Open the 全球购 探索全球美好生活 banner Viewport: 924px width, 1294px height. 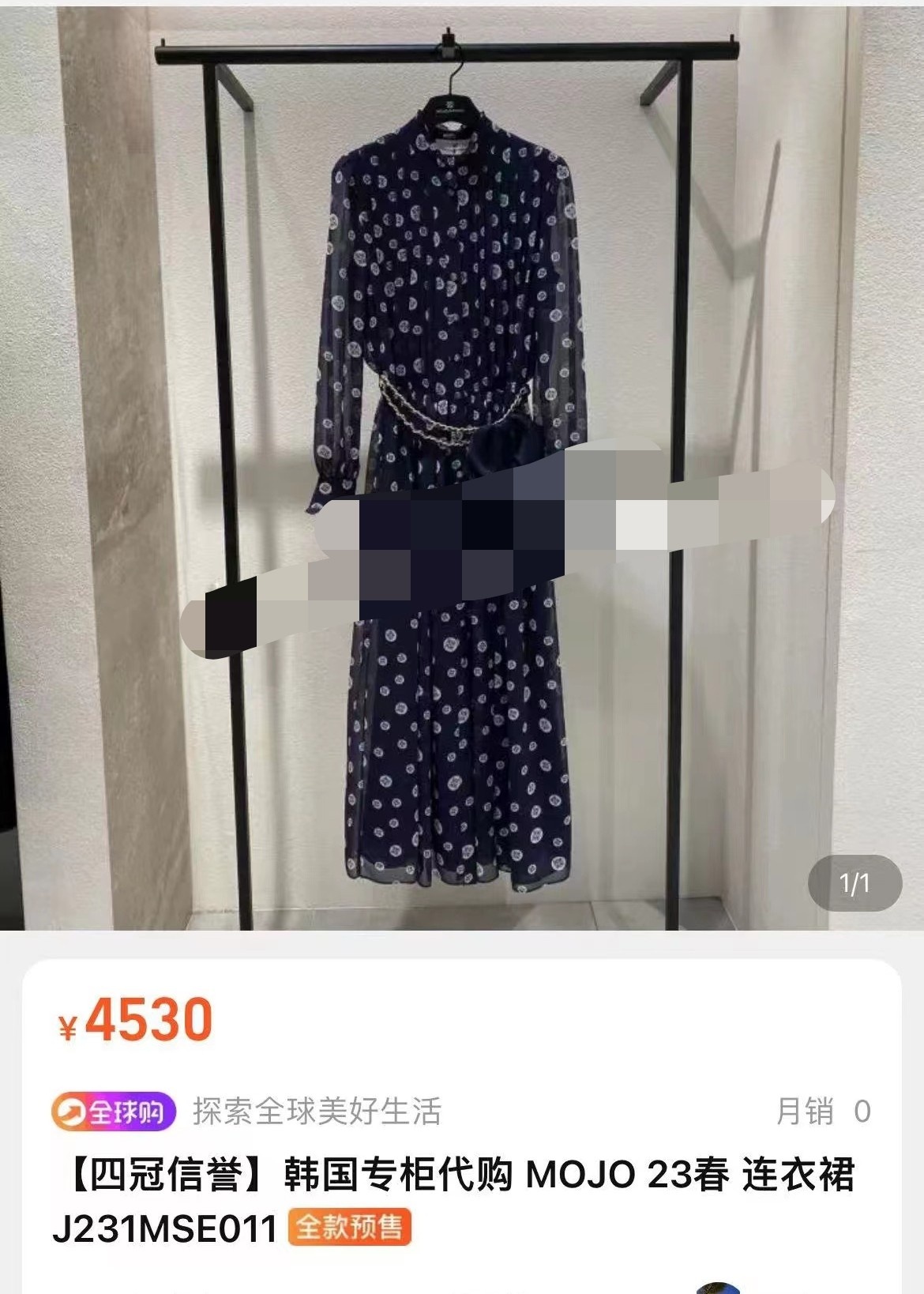[x=246, y=1112]
